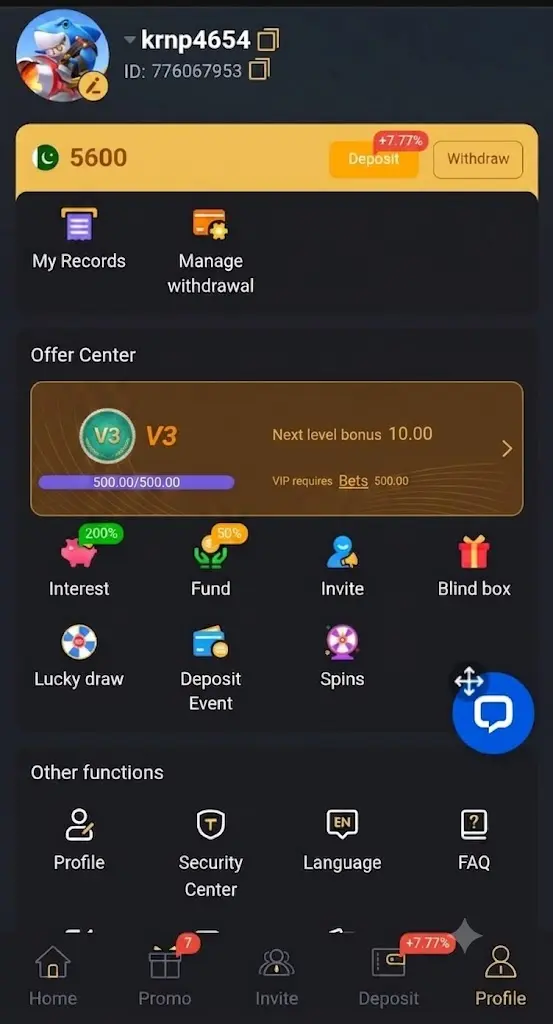This screenshot has width=553, height=1024.
Task: Tap the Withdraw button
Action: tap(478, 159)
